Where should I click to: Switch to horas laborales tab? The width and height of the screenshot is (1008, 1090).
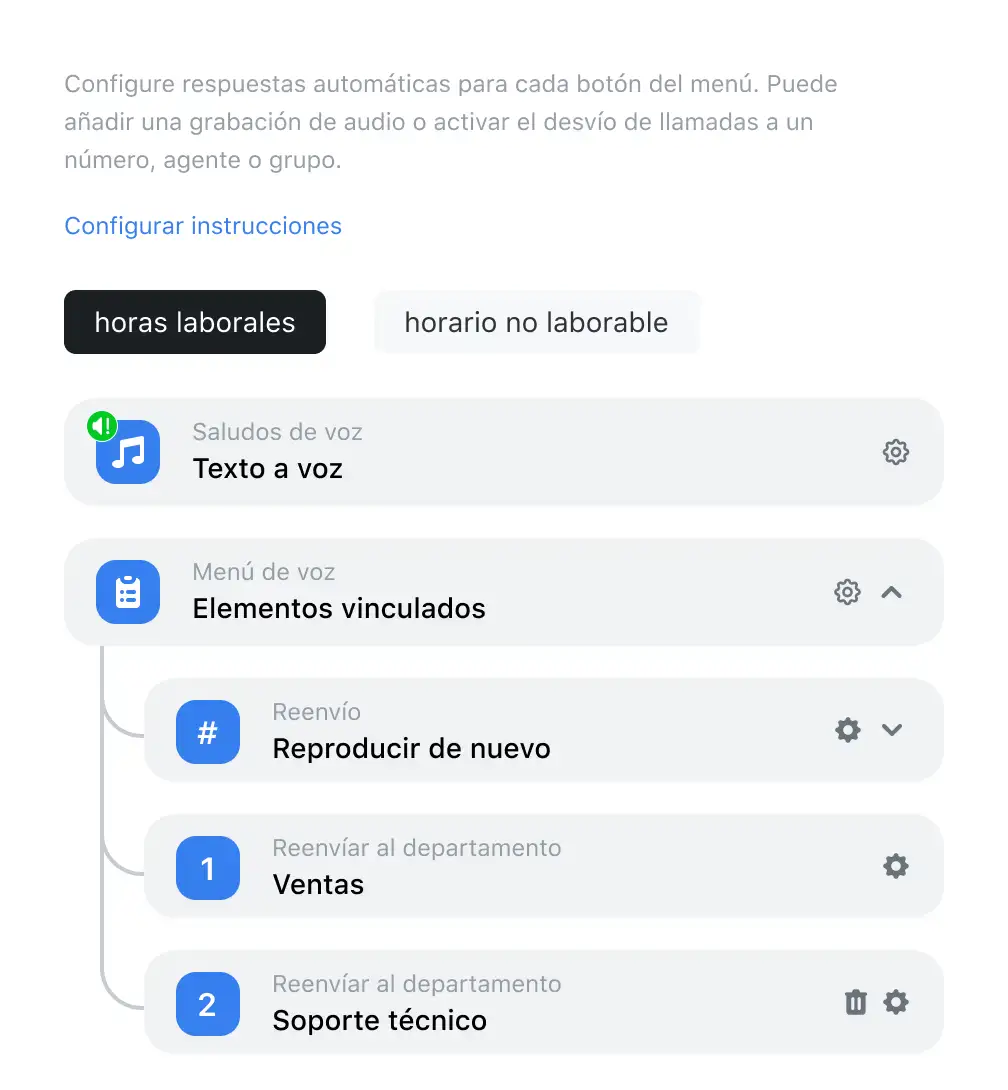[195, 322]
